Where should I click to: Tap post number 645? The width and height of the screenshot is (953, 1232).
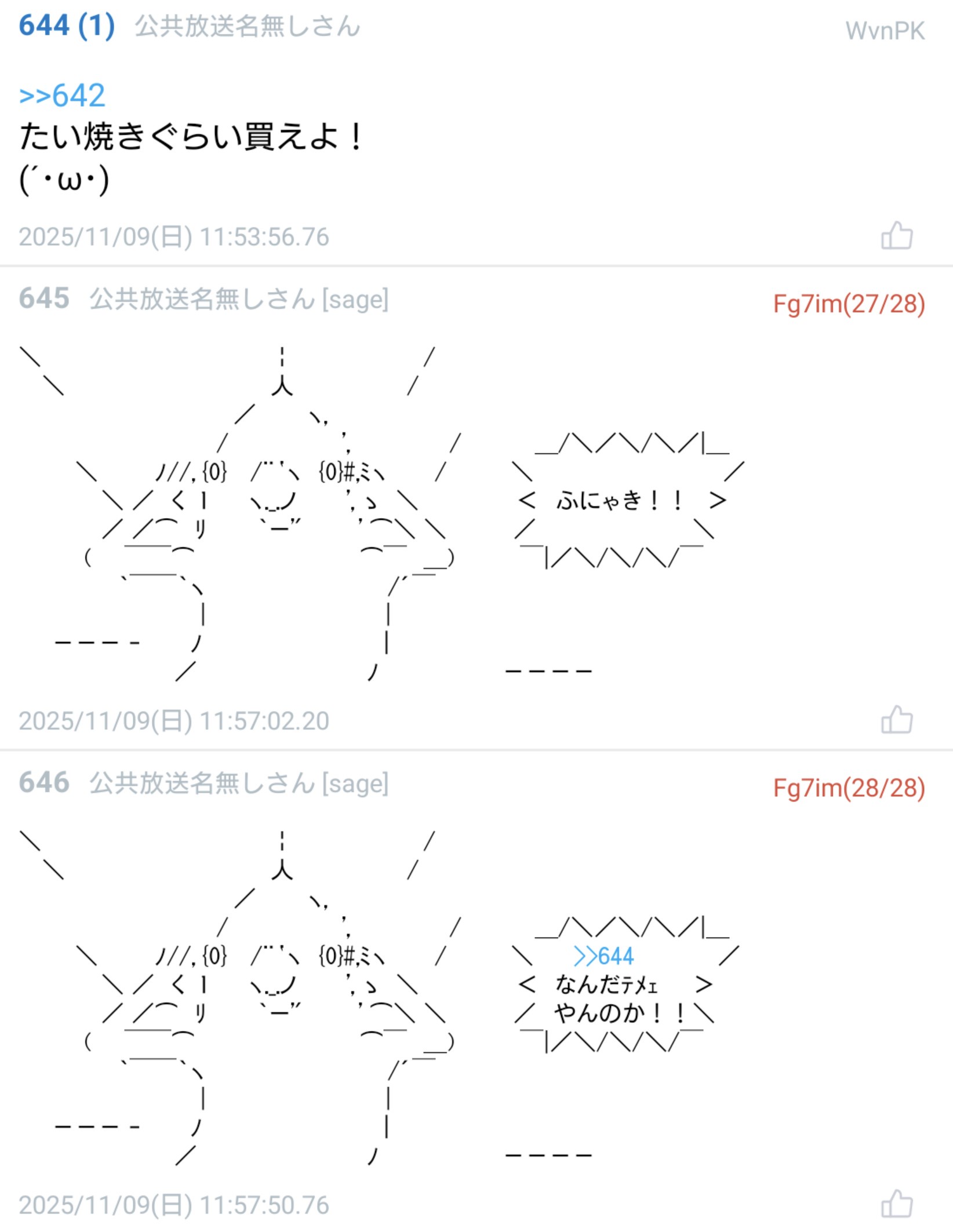click(44, 298)
